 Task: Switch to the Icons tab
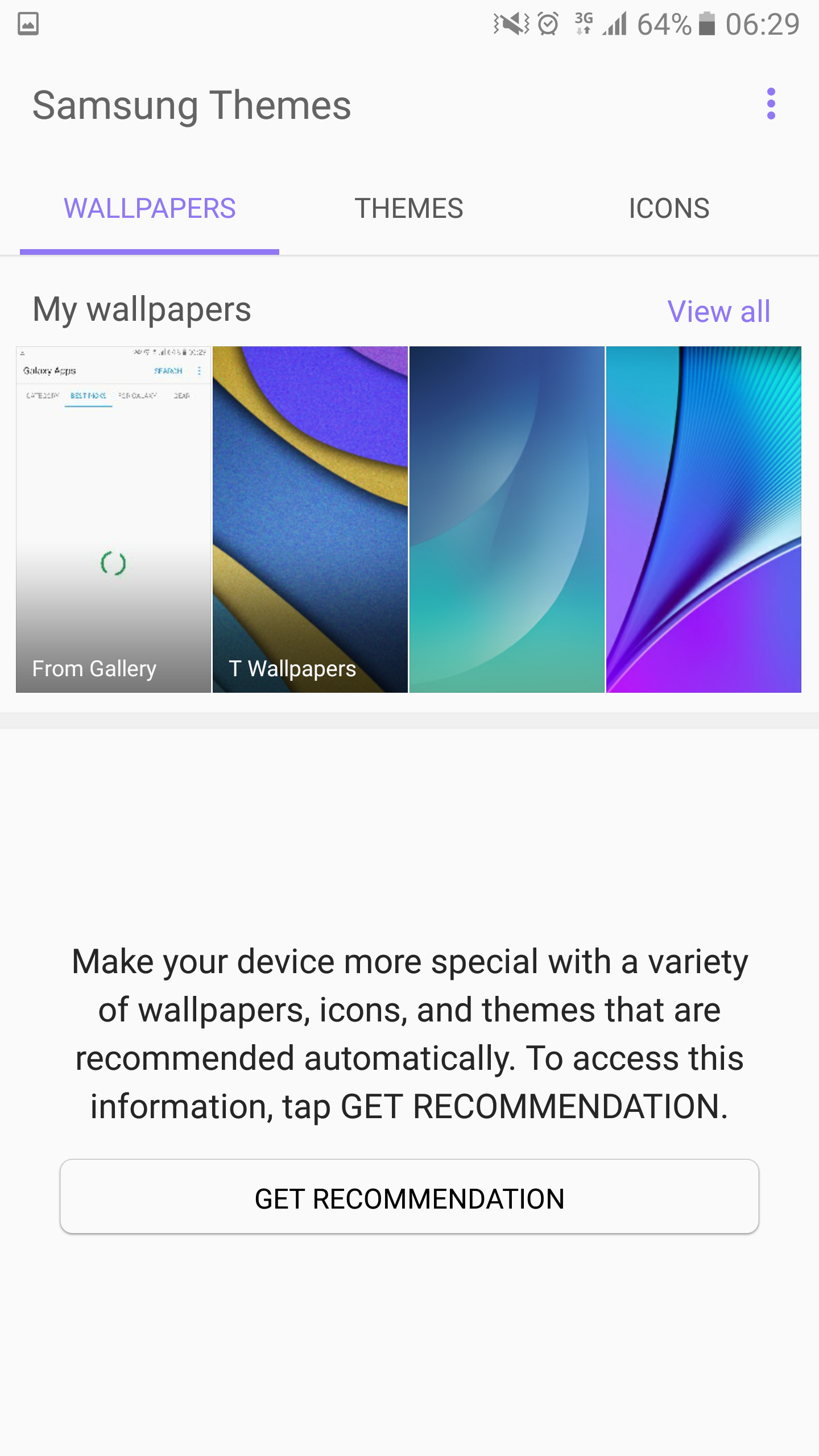pyautogui.click(x=669, y=209)
